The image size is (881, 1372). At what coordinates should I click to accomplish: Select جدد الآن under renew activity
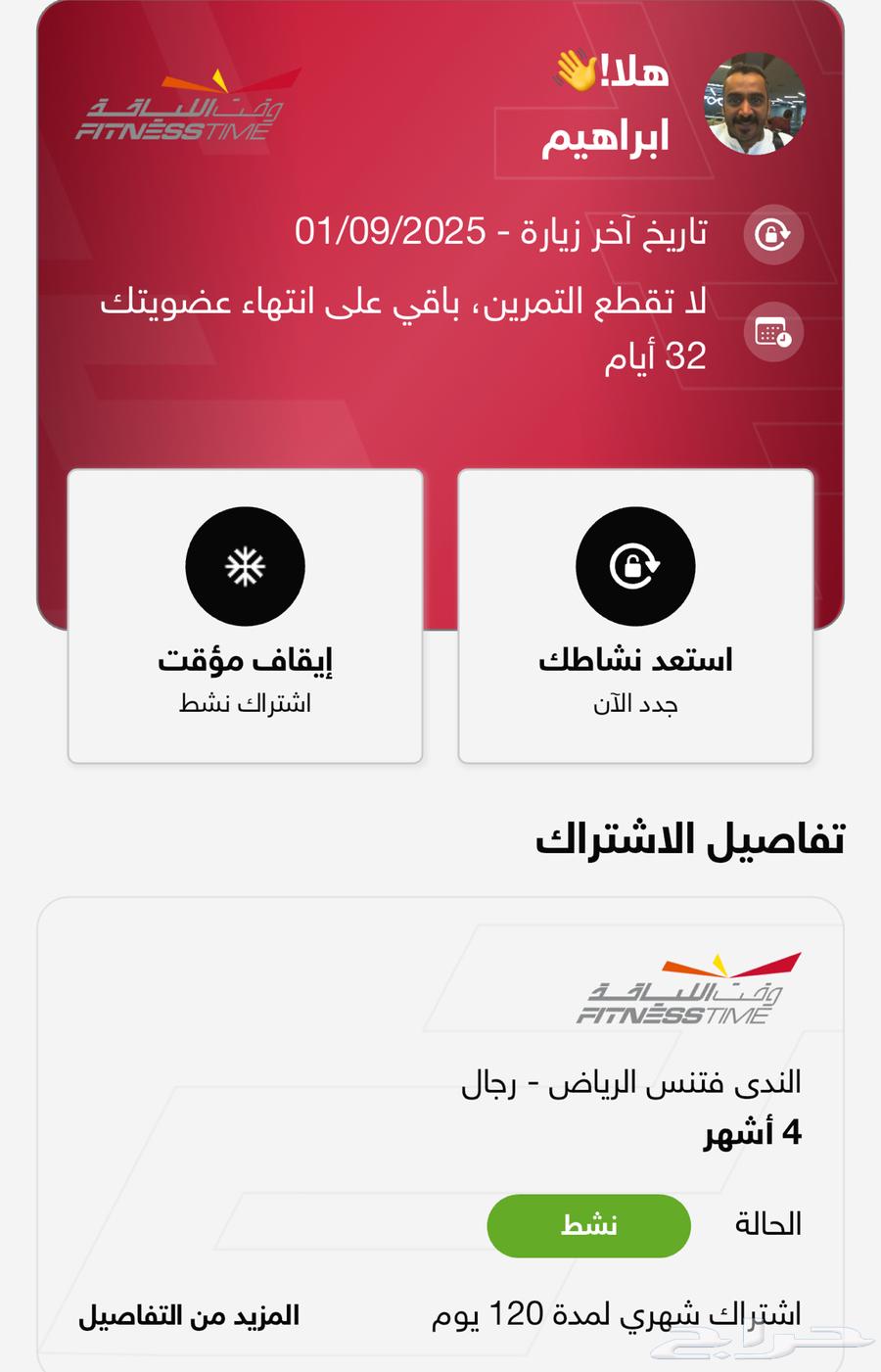tap(636, 703)
